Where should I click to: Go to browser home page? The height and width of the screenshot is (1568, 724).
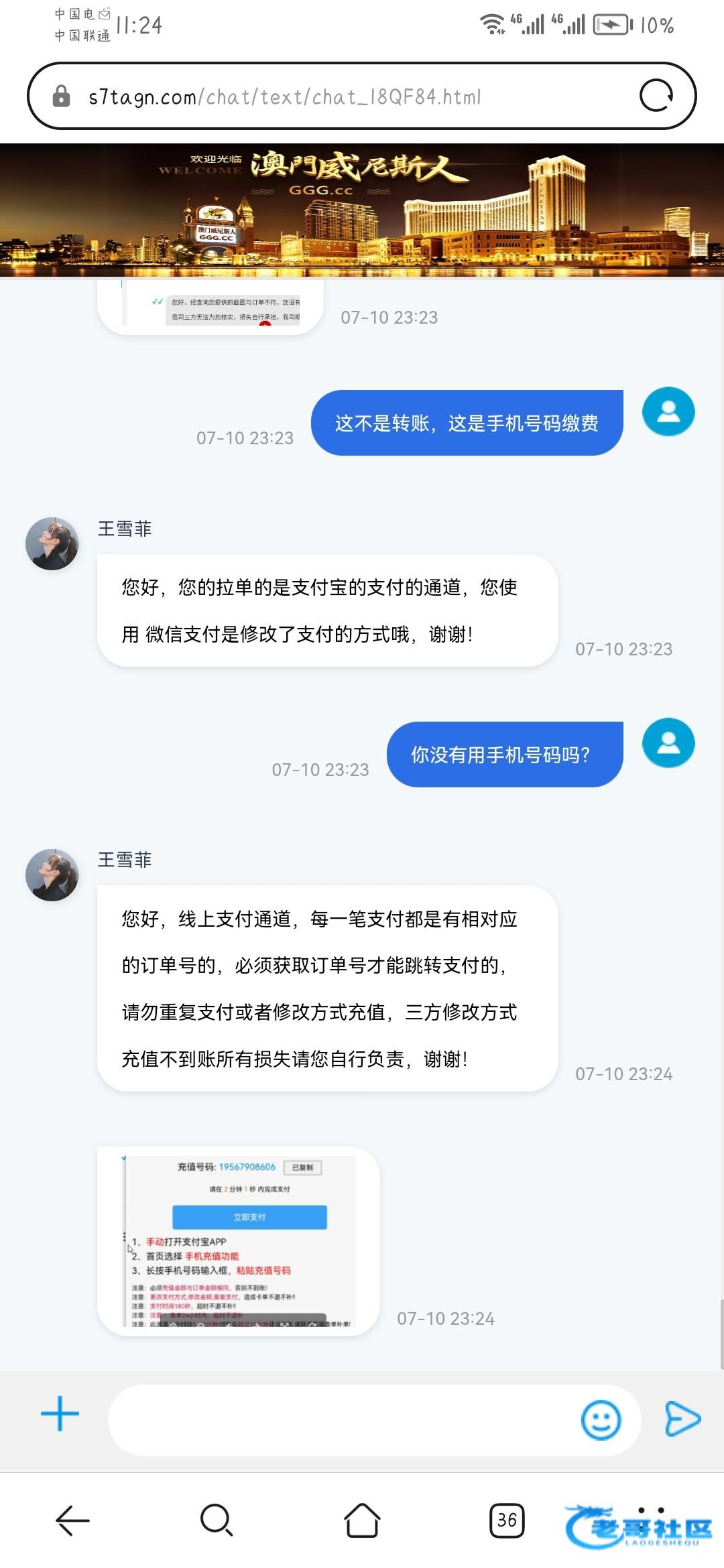coord(362,1520)
